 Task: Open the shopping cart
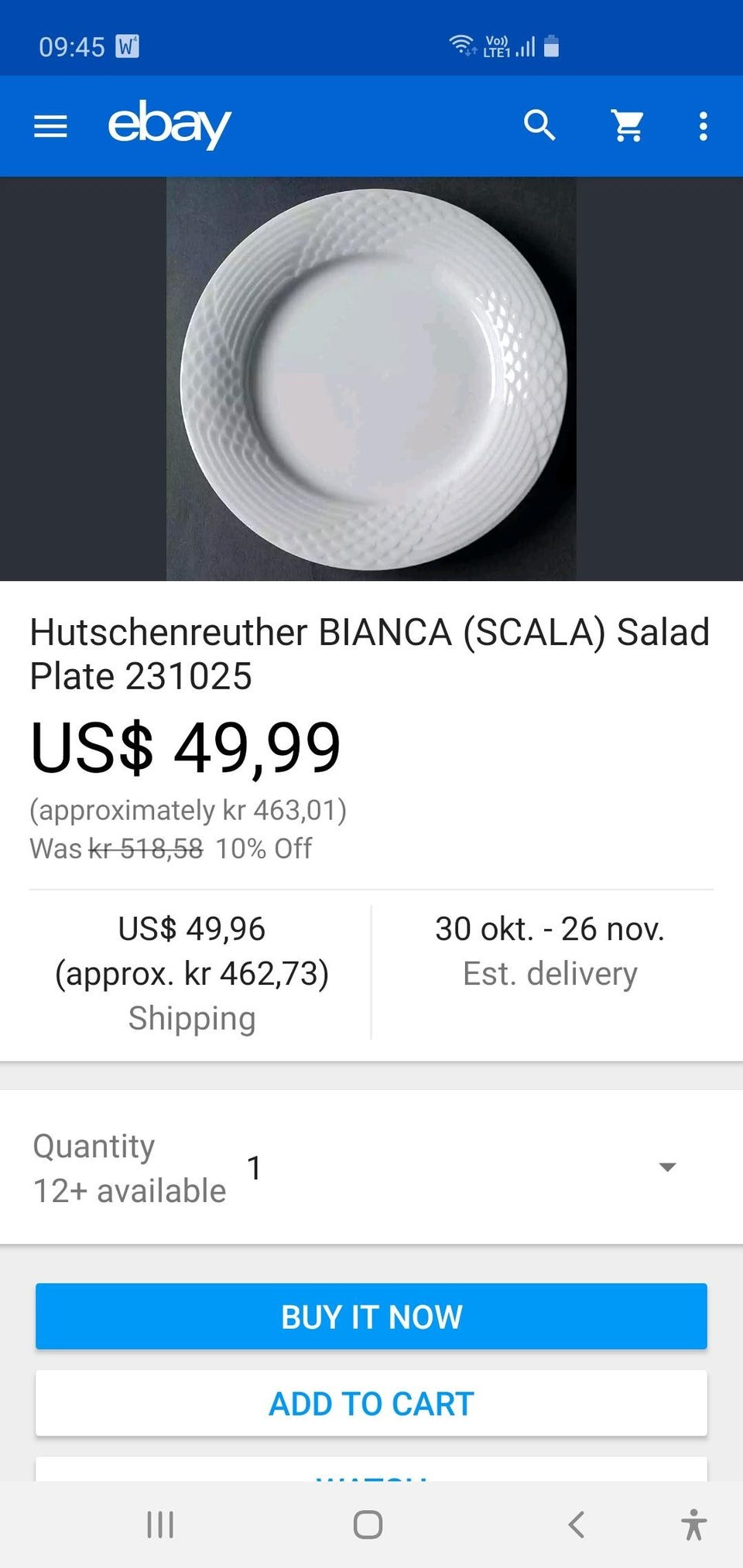[628, 125]
